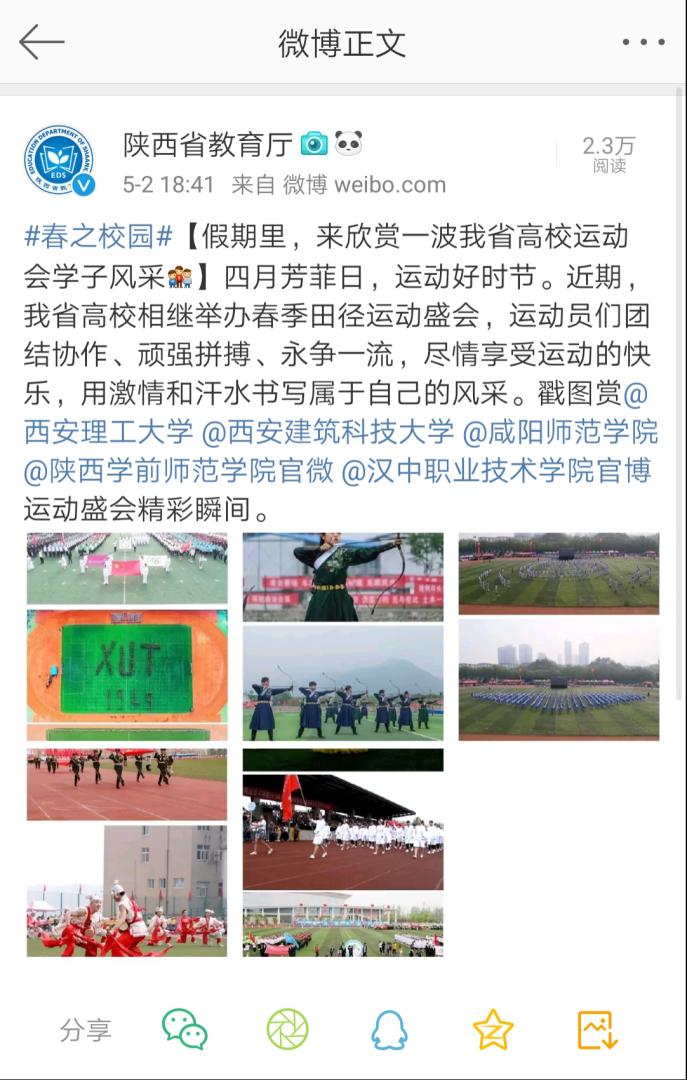This screenshot has height=1080, width=687.
Task: Share to Qzone with star icon
Action: pos(492,1029)
